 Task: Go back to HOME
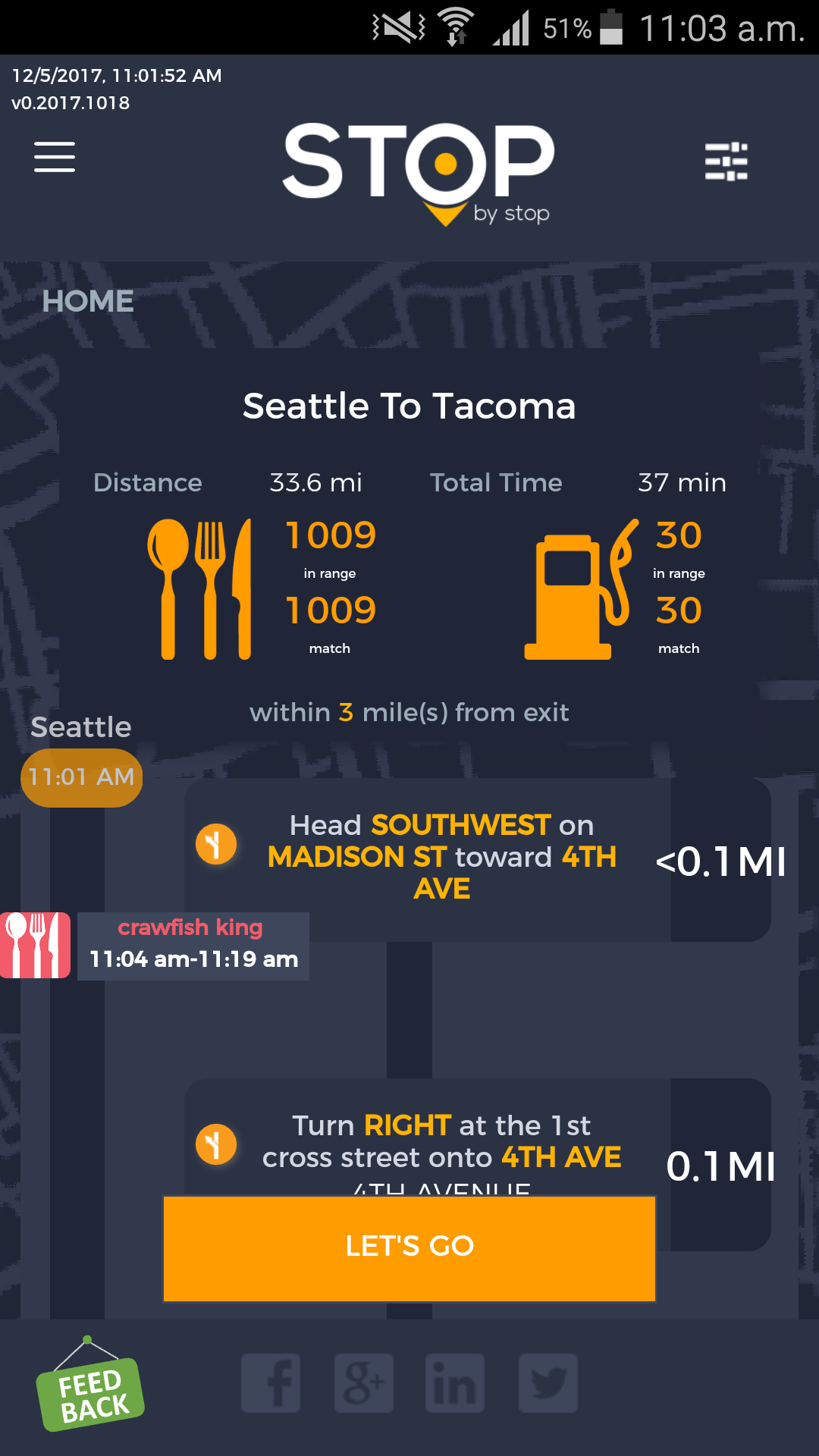click(x=88, y=302)
